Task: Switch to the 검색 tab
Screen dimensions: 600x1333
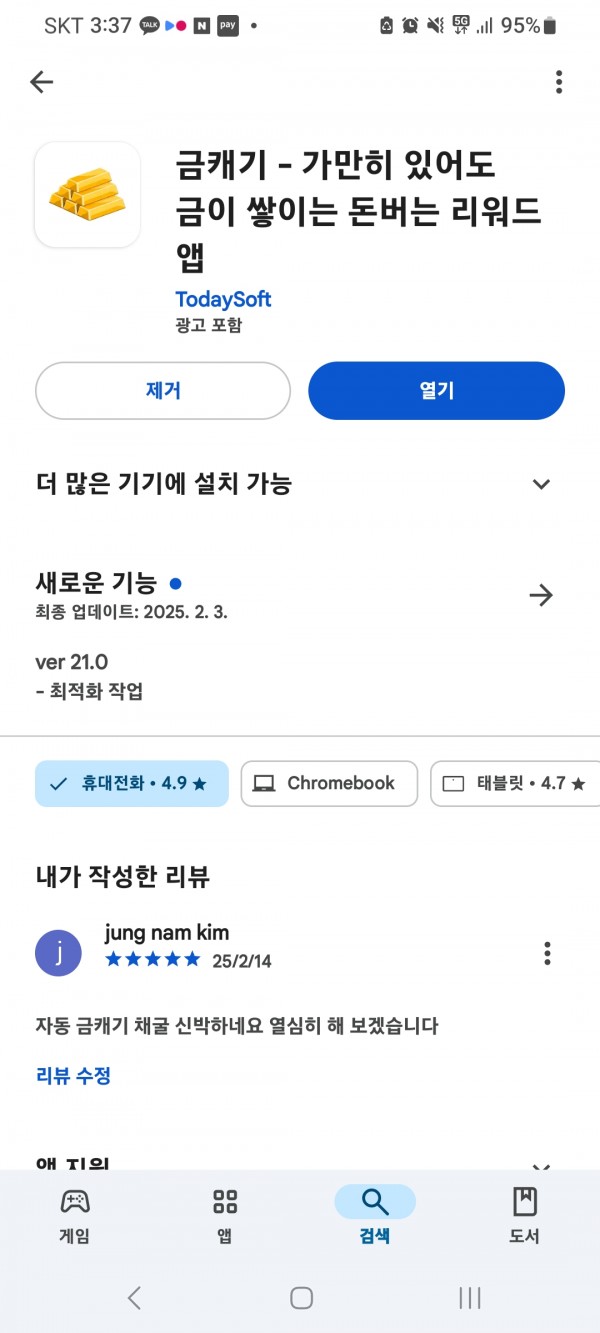Action: tap(375, 1215)
